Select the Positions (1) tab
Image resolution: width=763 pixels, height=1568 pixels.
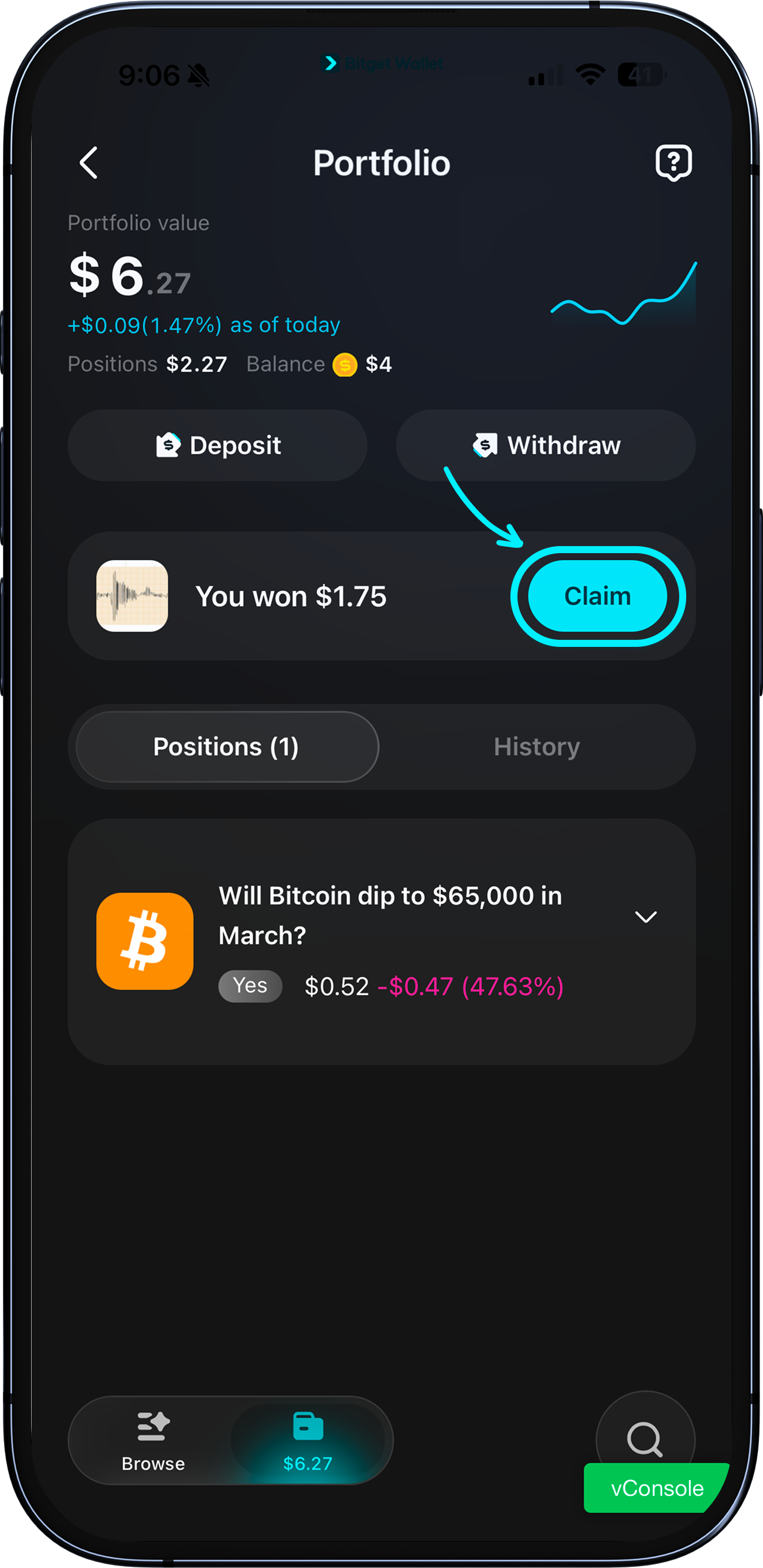(227, 747)
